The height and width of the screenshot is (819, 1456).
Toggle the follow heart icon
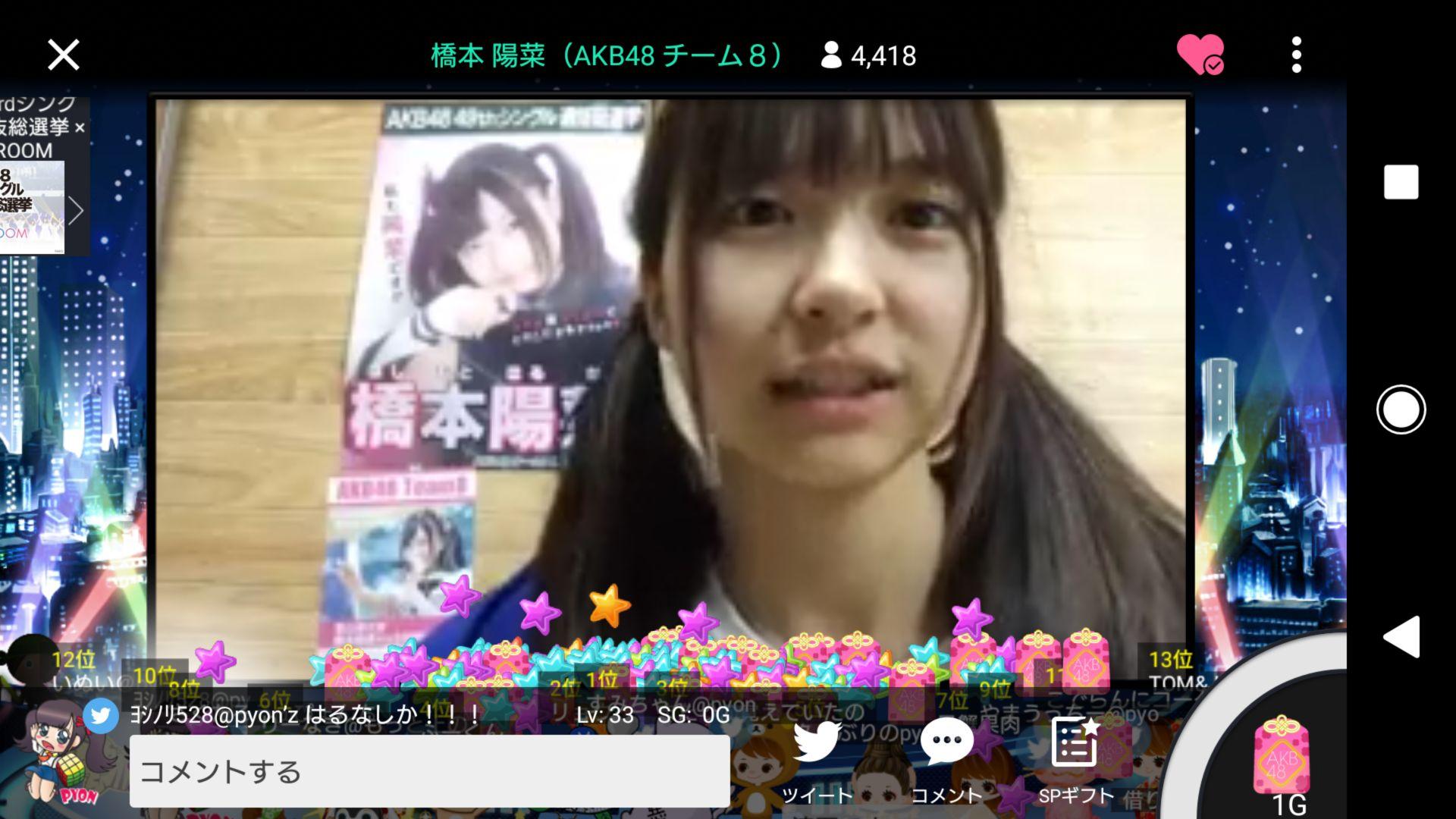(1200, 55)
